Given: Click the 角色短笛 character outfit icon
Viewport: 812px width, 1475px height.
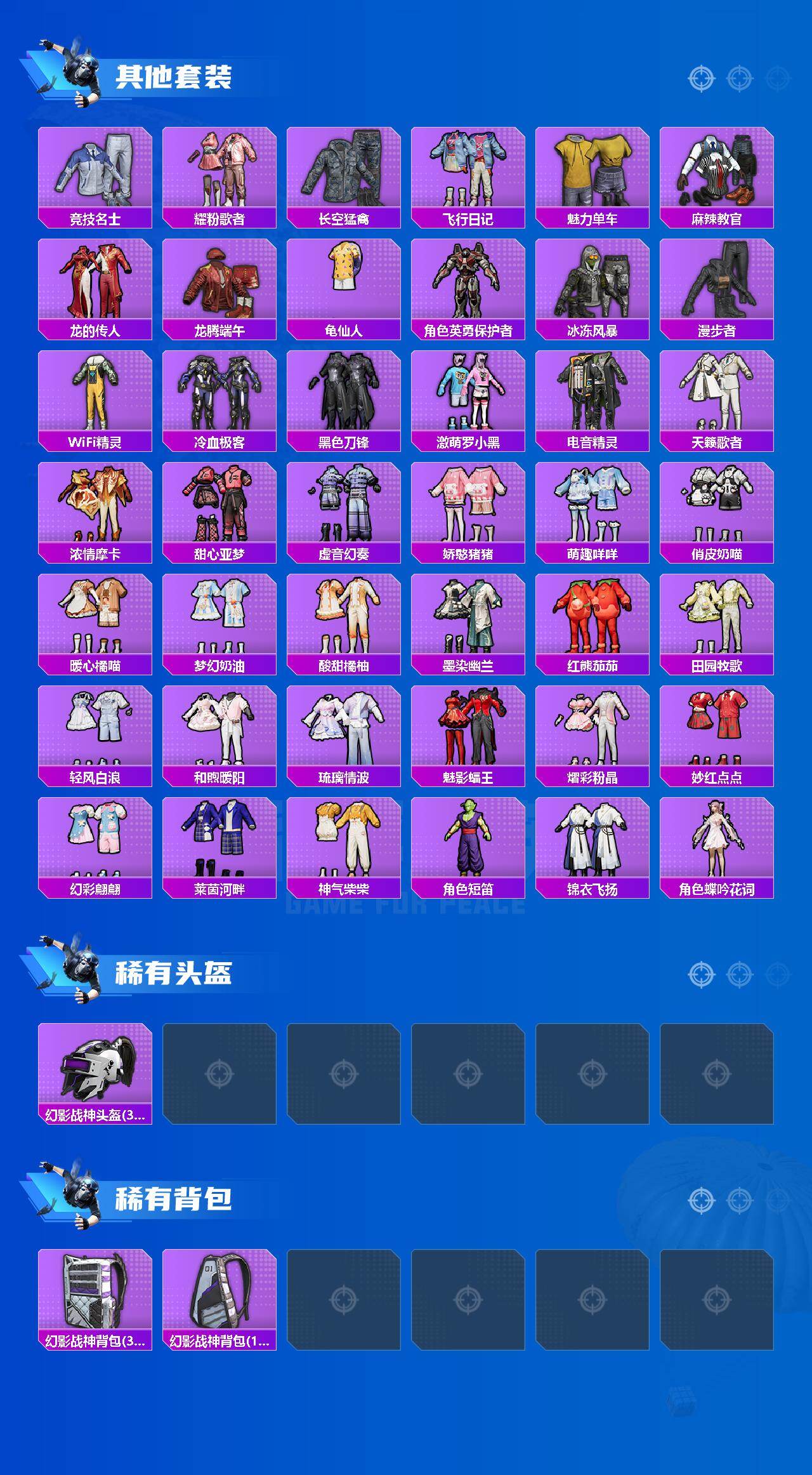Looking at the screenshot, I should (x=469, y=844).
